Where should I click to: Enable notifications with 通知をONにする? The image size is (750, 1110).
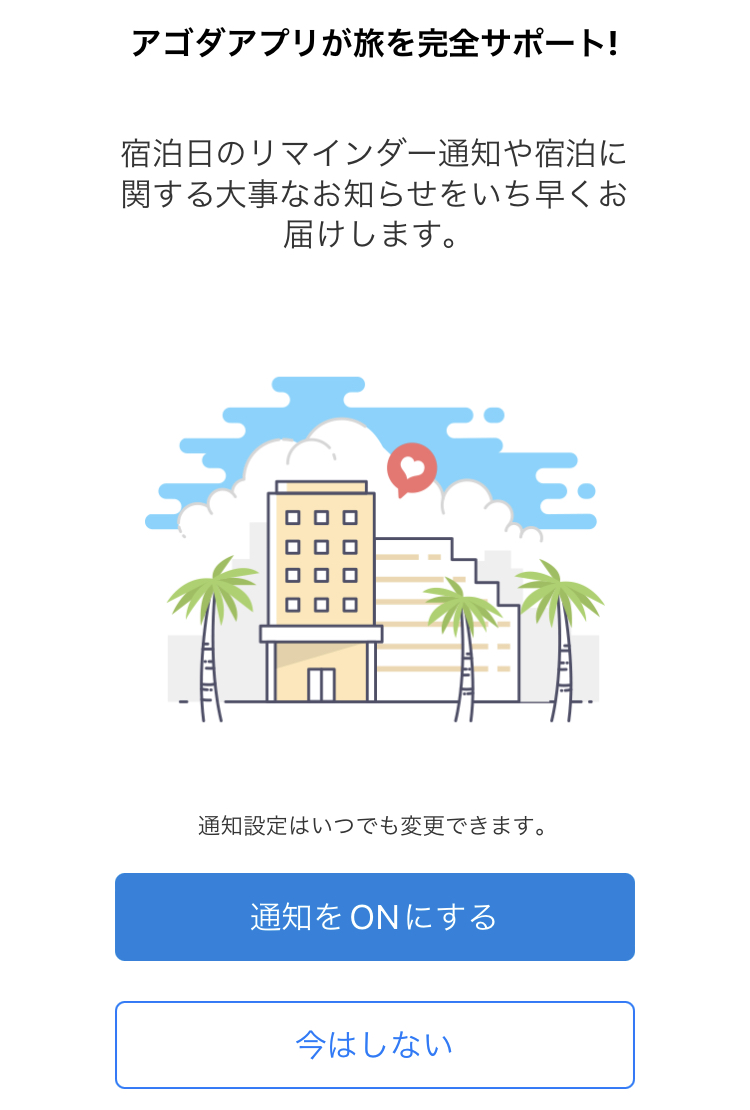pyautogui.click(x=375, y=916)
